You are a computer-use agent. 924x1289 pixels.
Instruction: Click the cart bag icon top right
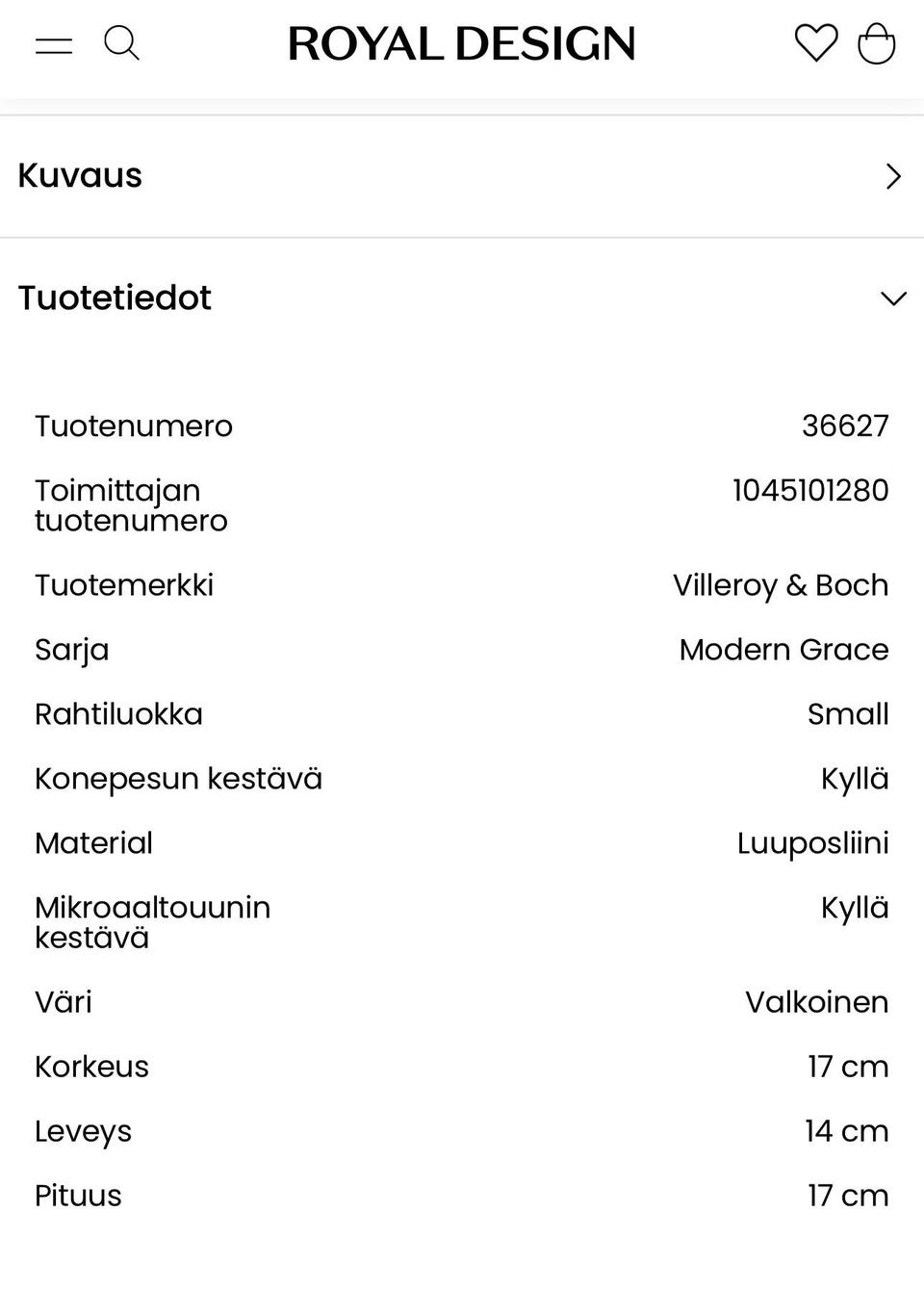coord(877,42)
